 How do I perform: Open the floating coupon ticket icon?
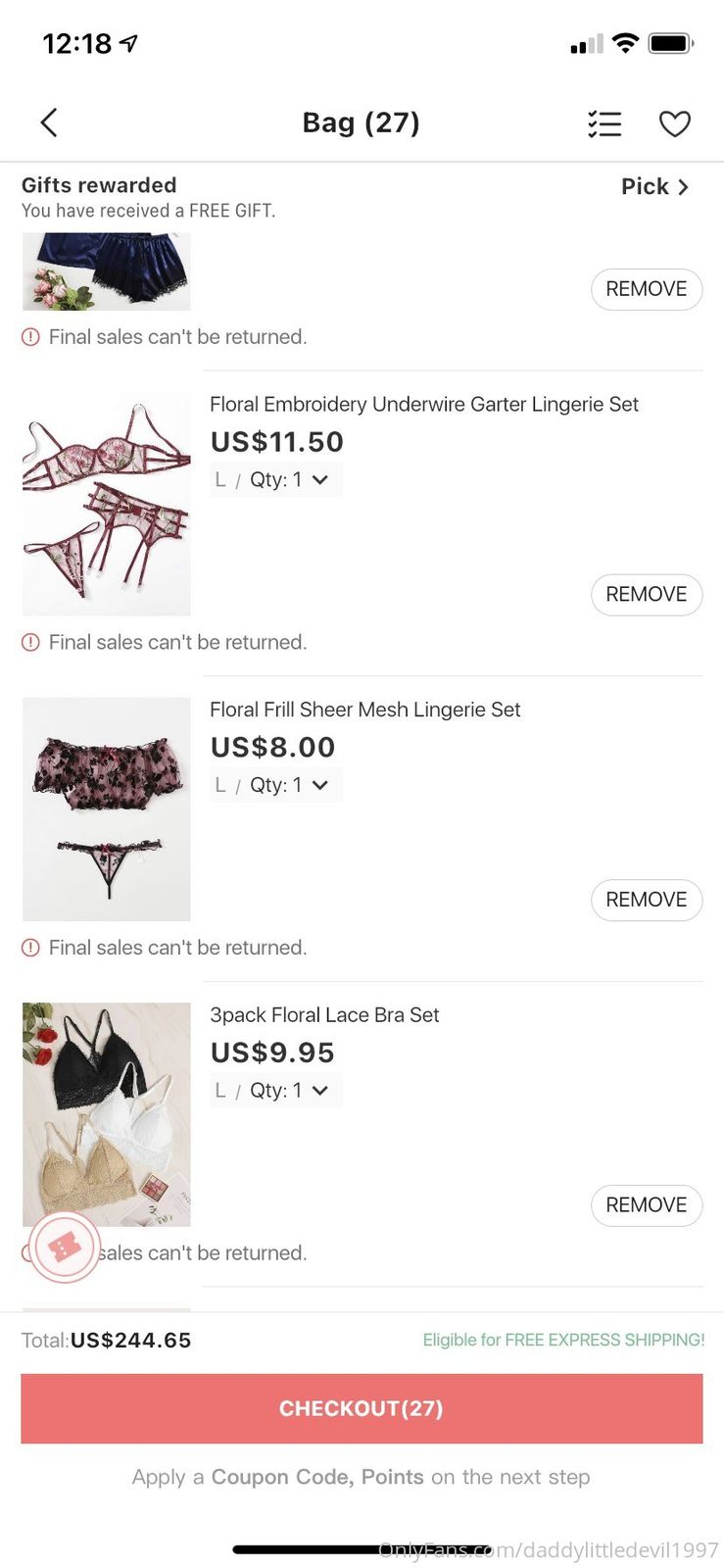coord(65,1248)
